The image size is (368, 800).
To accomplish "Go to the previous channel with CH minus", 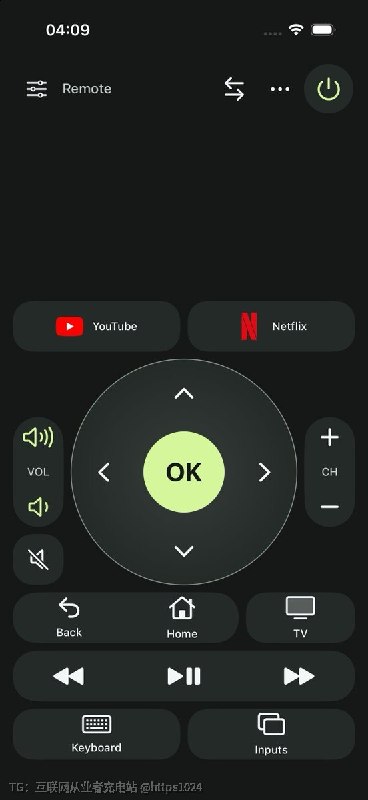I will (329, 507).
